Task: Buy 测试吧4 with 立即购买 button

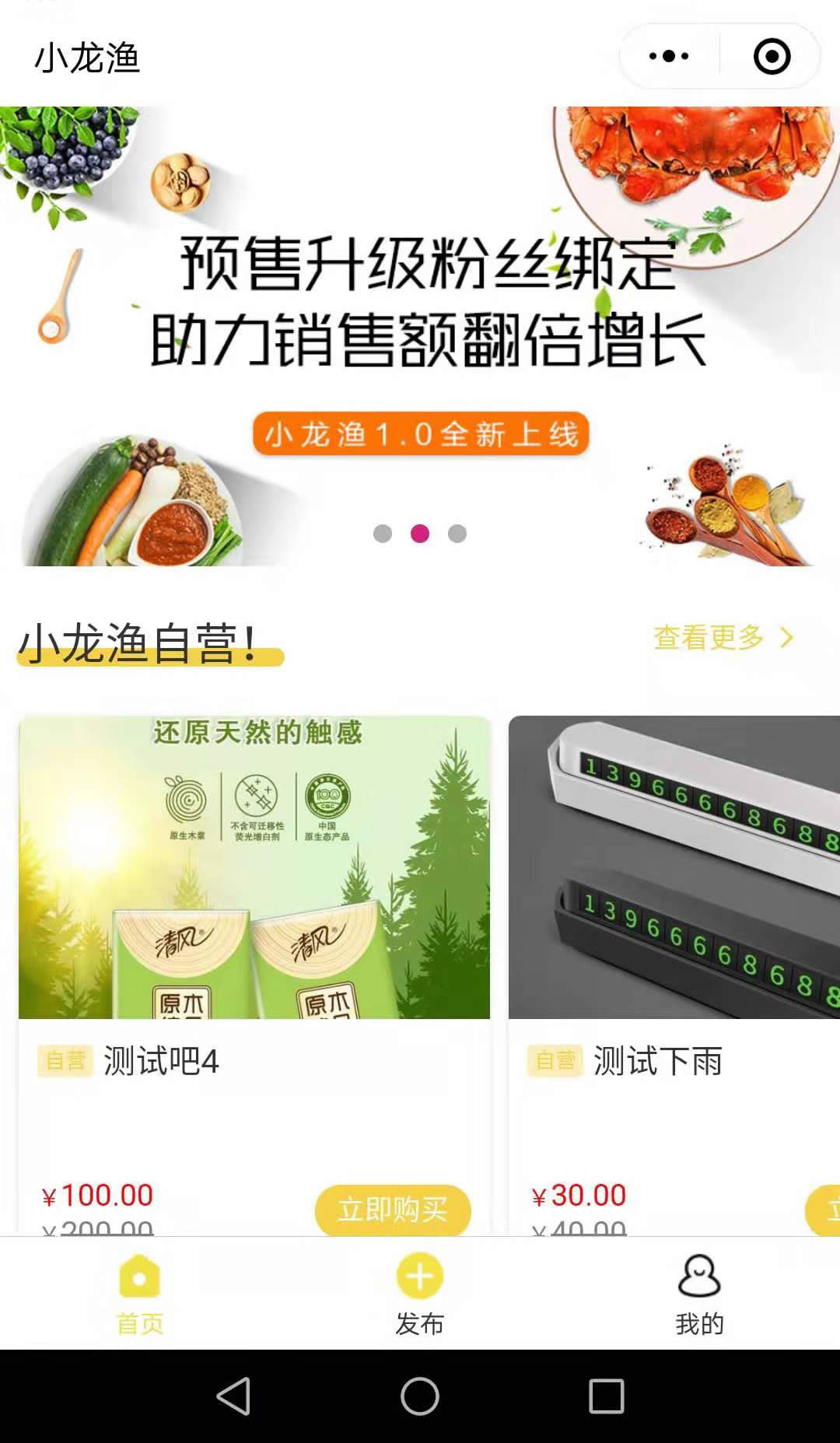Action: 393,1210
